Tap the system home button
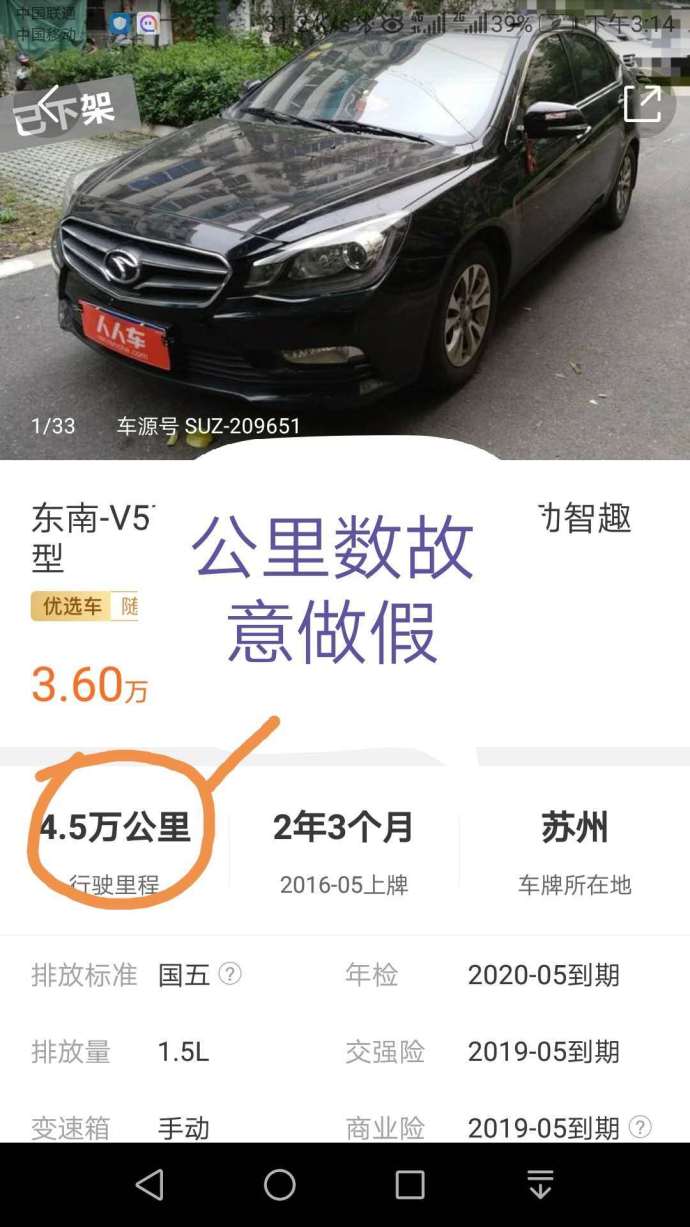 tap(280, 1185)
